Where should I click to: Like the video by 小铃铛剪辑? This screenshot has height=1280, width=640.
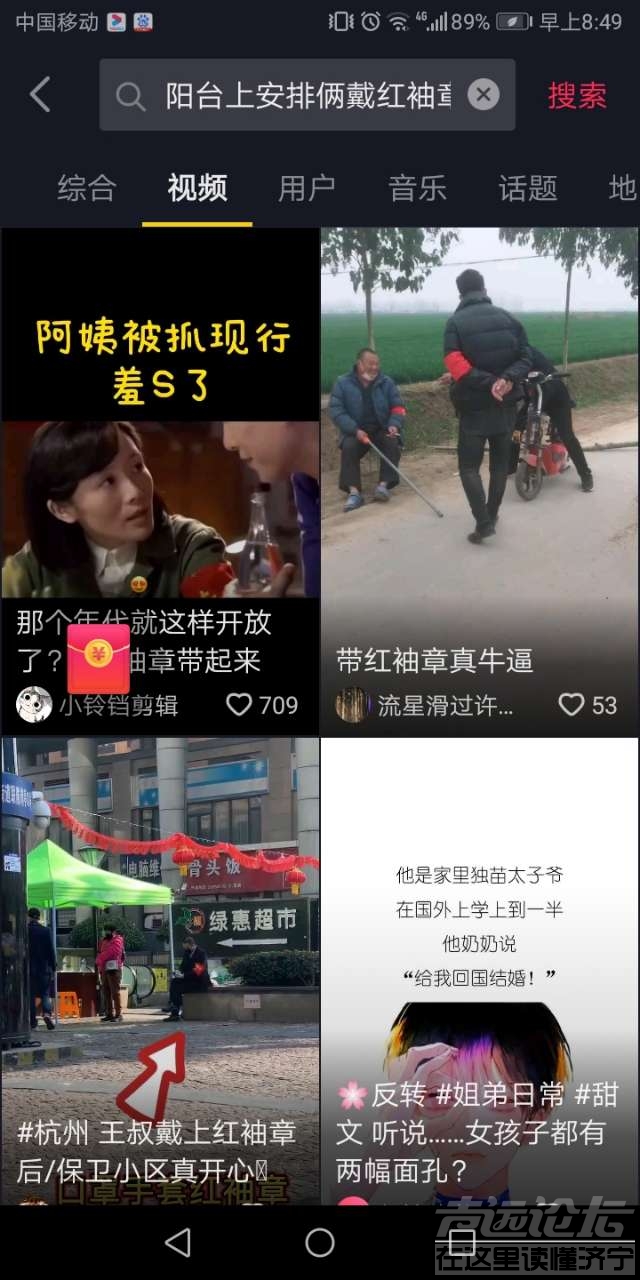coord(240,705)
